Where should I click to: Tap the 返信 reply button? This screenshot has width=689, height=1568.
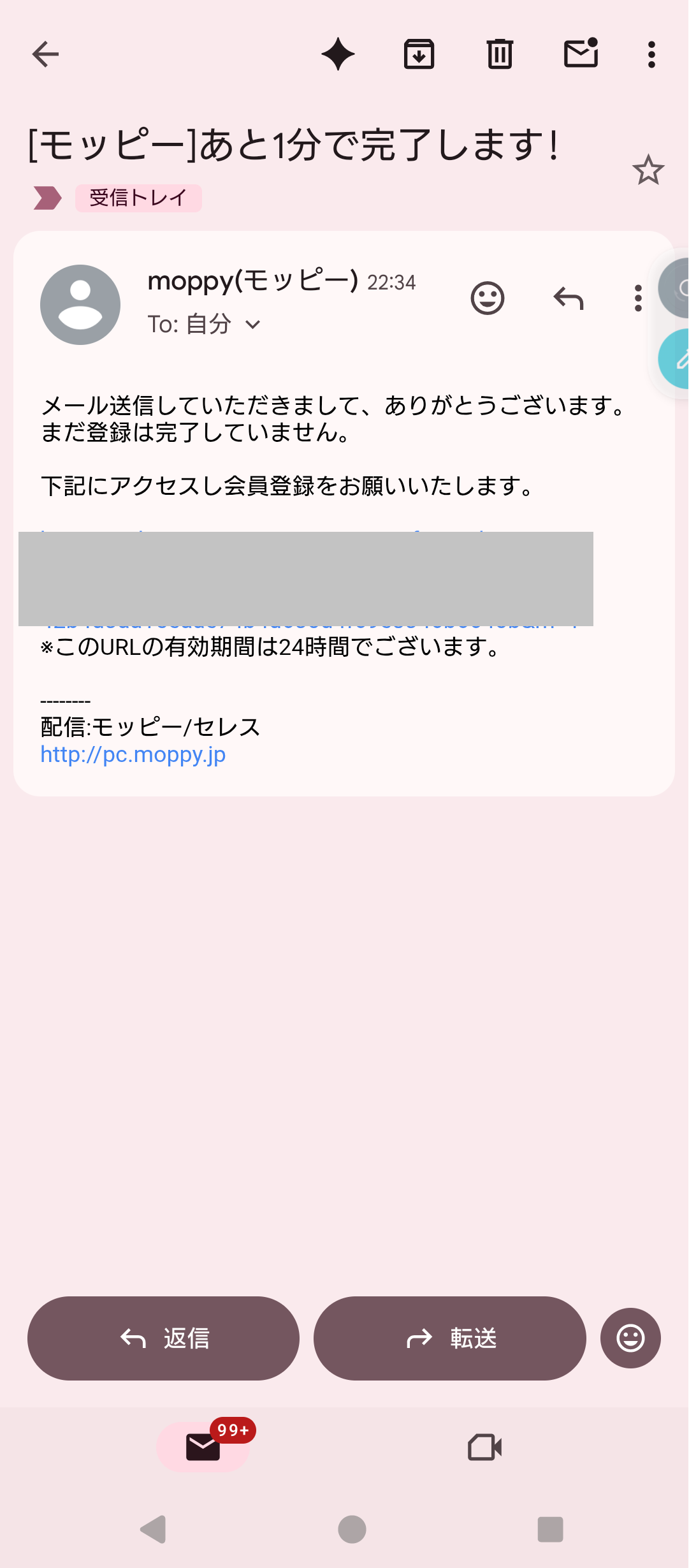coord(163,1338)
